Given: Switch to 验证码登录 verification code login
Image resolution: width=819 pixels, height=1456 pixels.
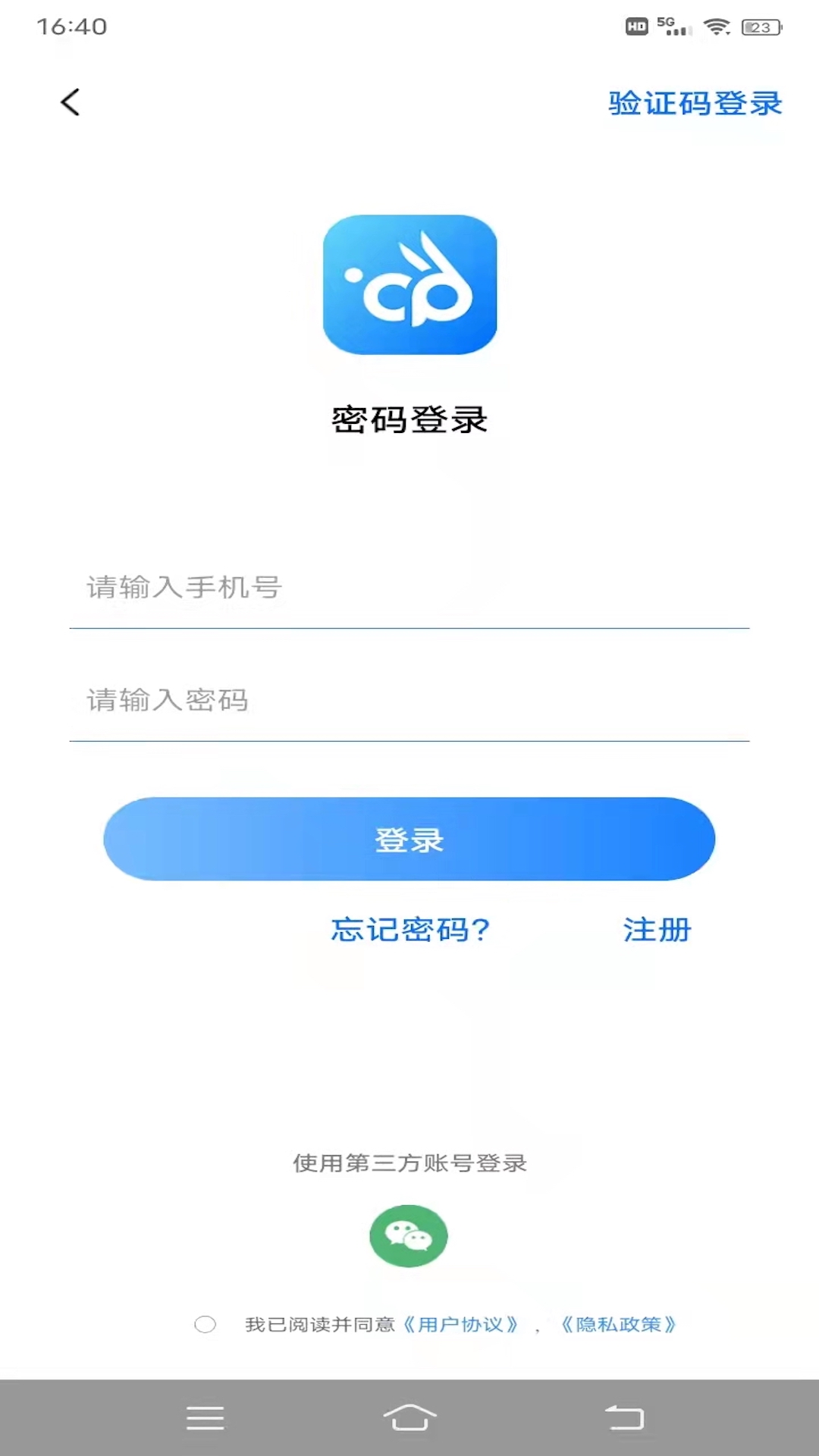Looking at the screenshot, I should point(693,104).
